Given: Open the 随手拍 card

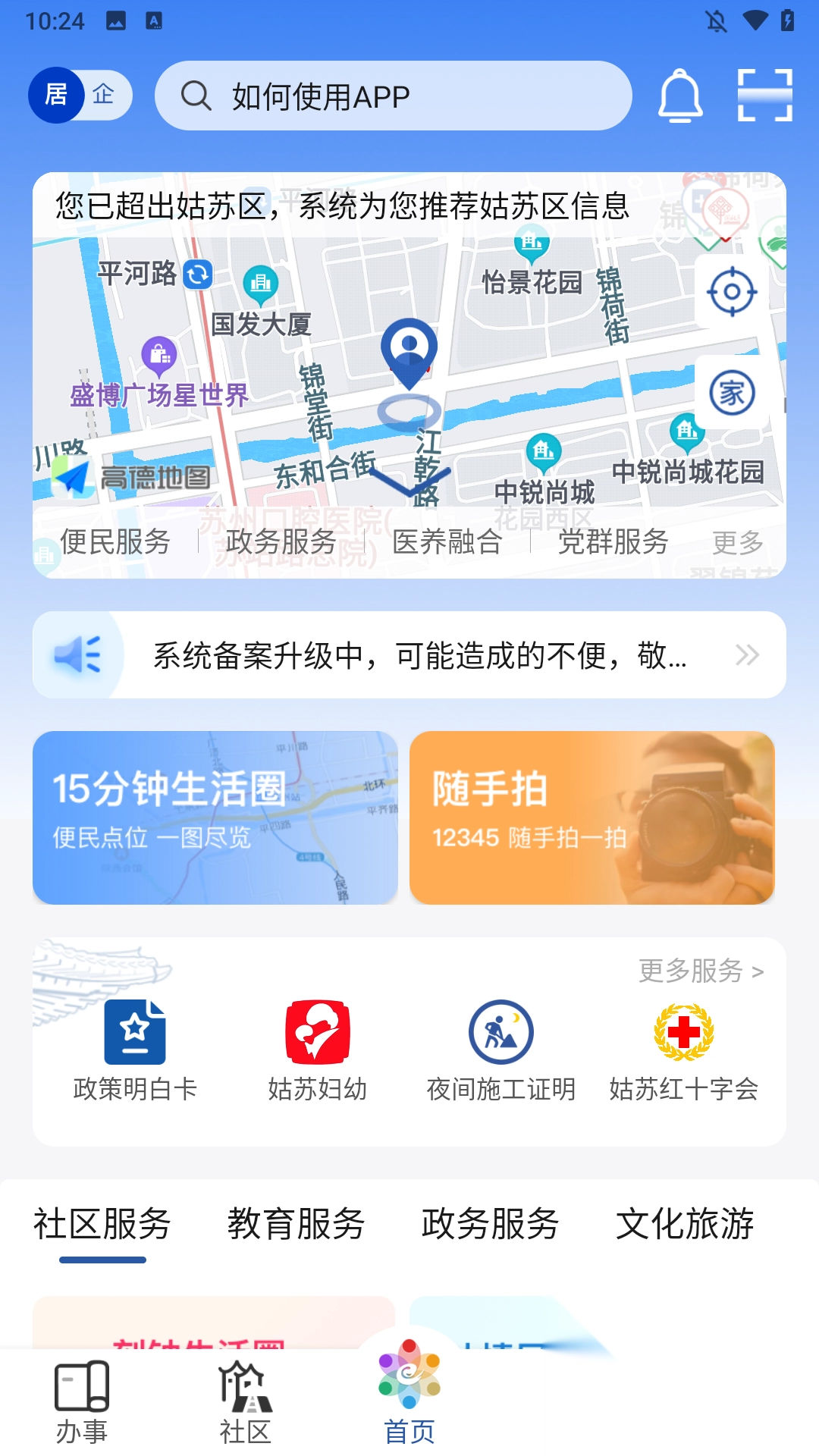Looking at the screenshot, I should [591, 817].
